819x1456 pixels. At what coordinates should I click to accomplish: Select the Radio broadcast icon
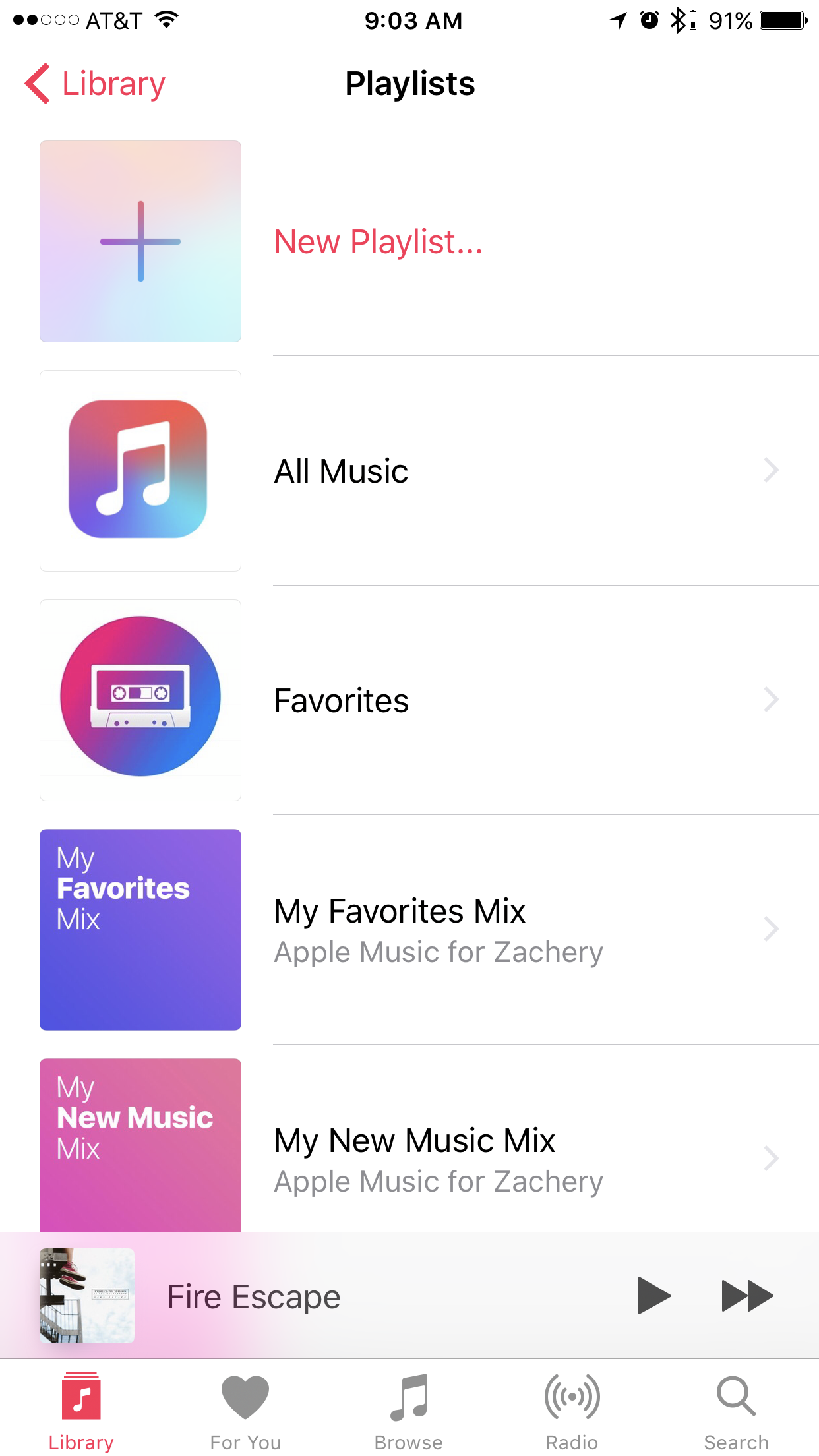point(571,1395)
